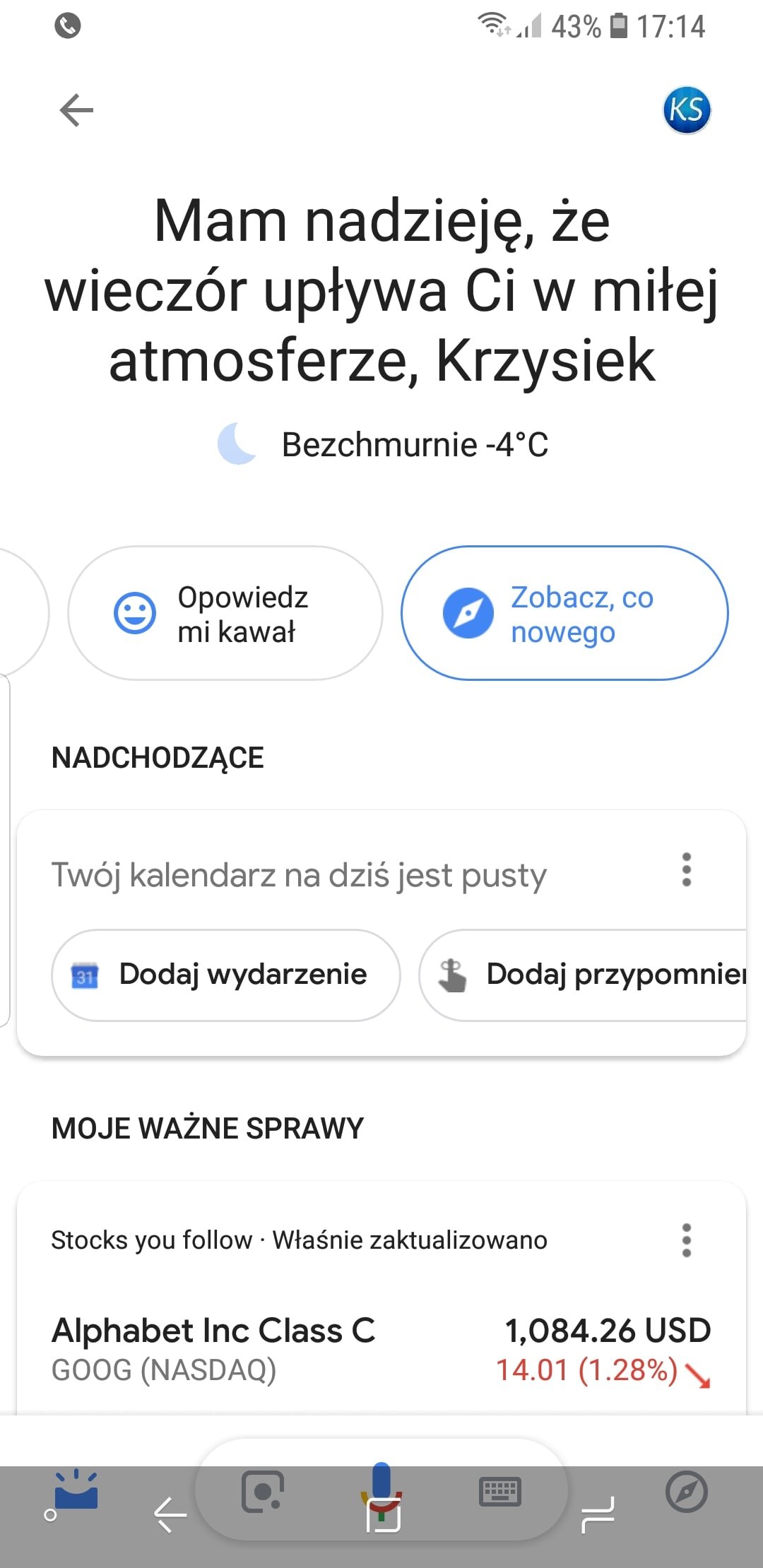Launch Google Lens from the bottom bar
Screen dimensions: 763x1568
[x=263, y=1492]
